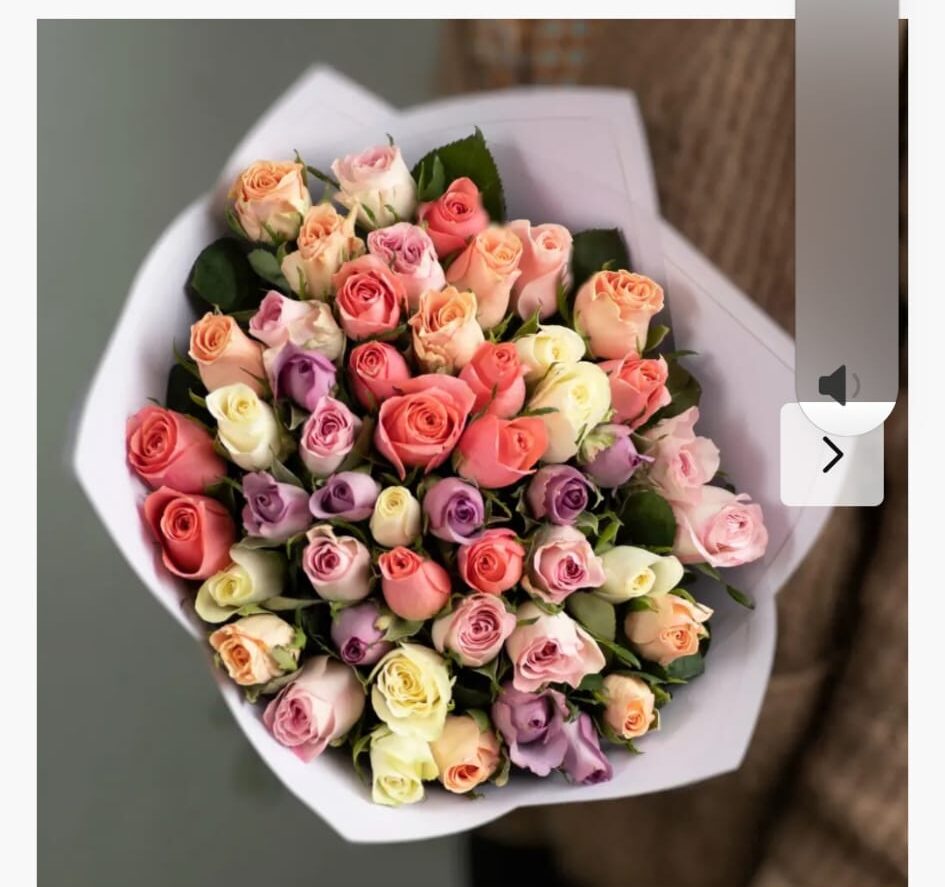Go to the next photo with the arrow
The height and width of the screenshot is (887, 945).
point(832,455)
